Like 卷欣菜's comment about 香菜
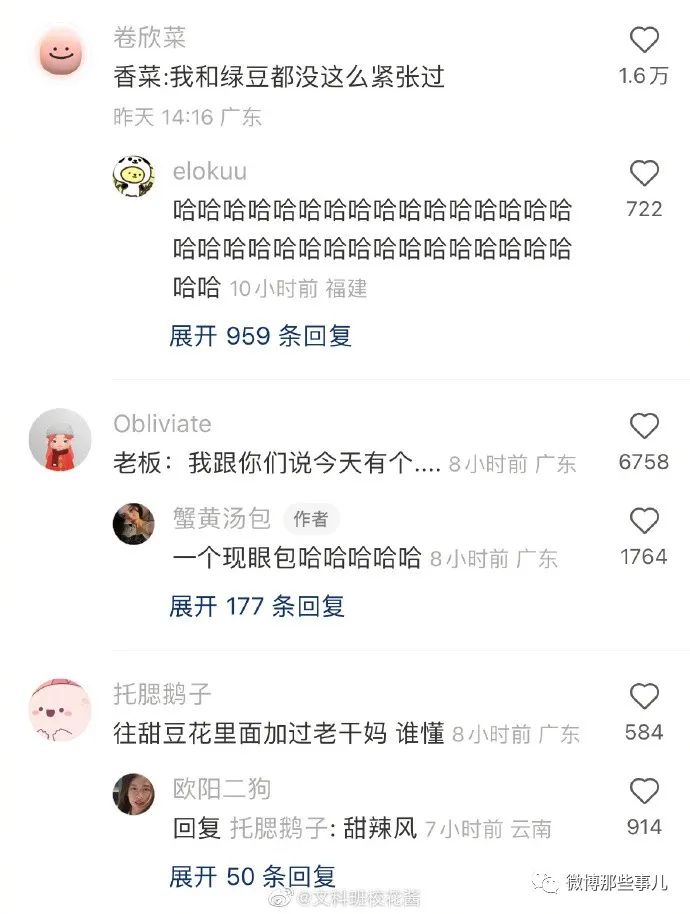690x914 pixels. 644,40
